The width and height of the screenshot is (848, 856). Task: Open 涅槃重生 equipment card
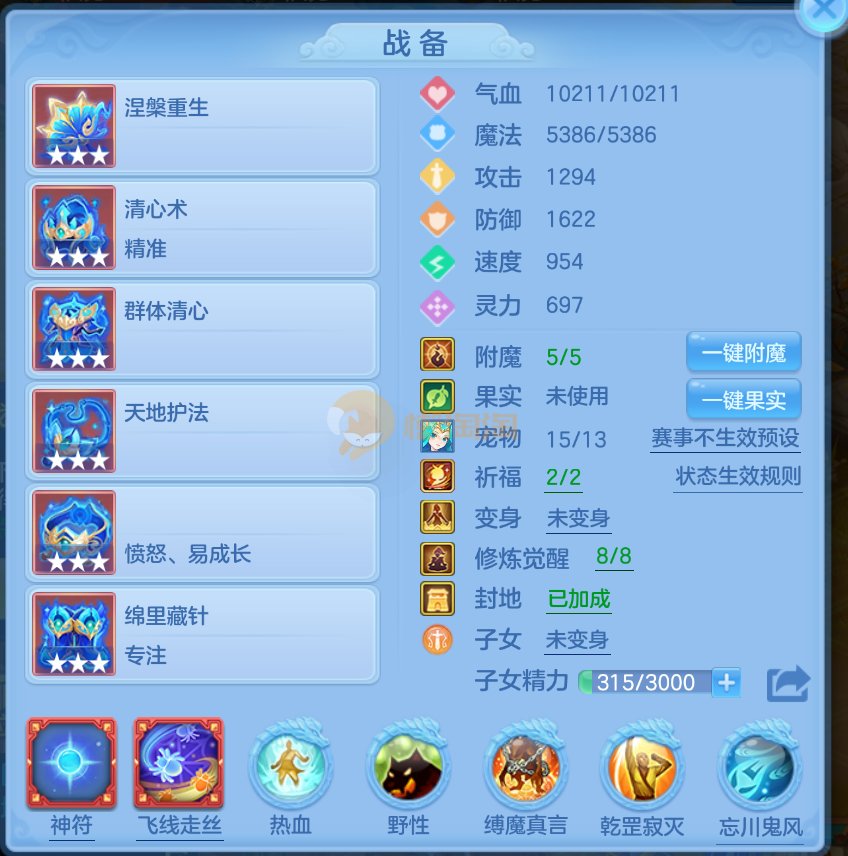tap(203, 126)
